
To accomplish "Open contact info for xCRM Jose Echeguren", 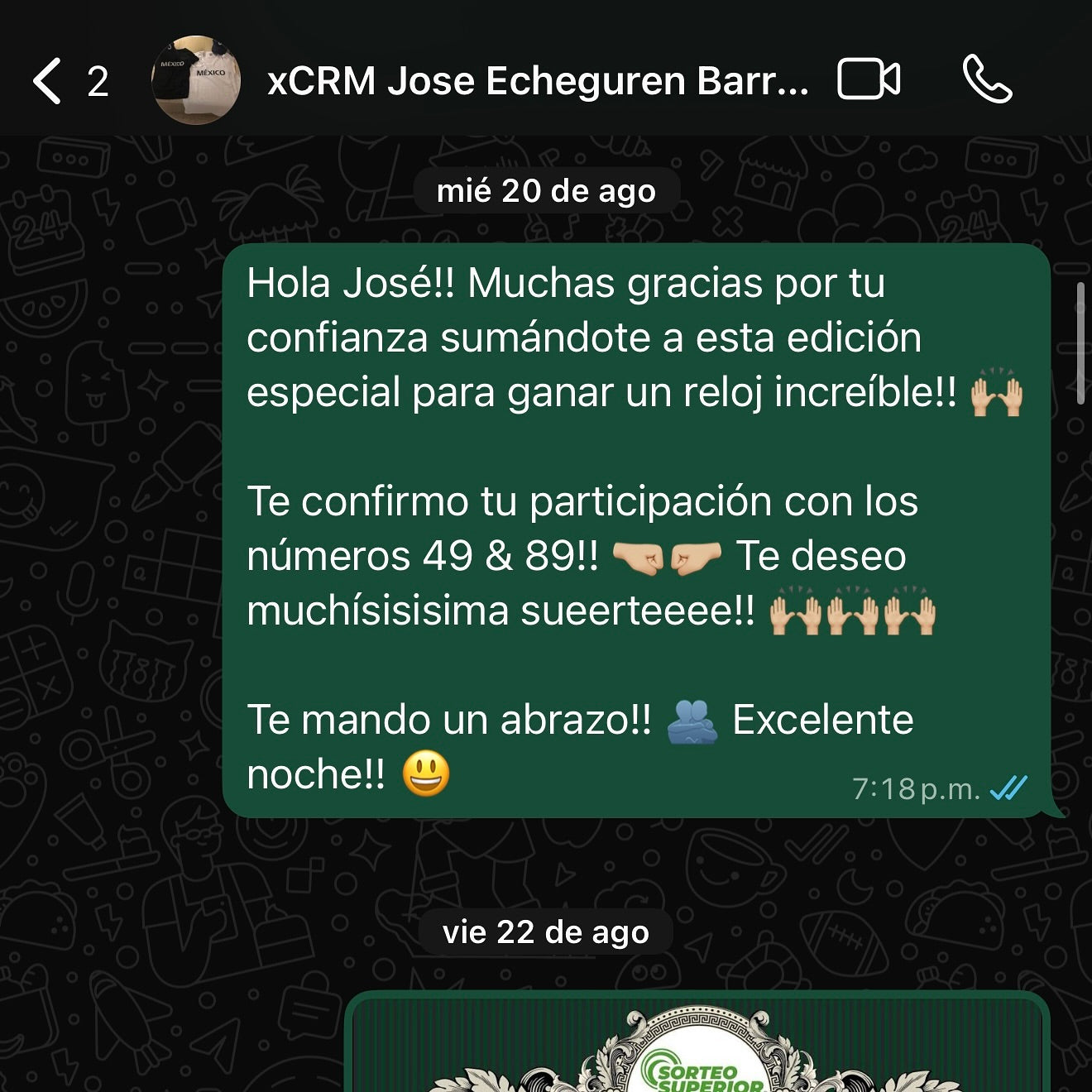I will coord(538,81).
